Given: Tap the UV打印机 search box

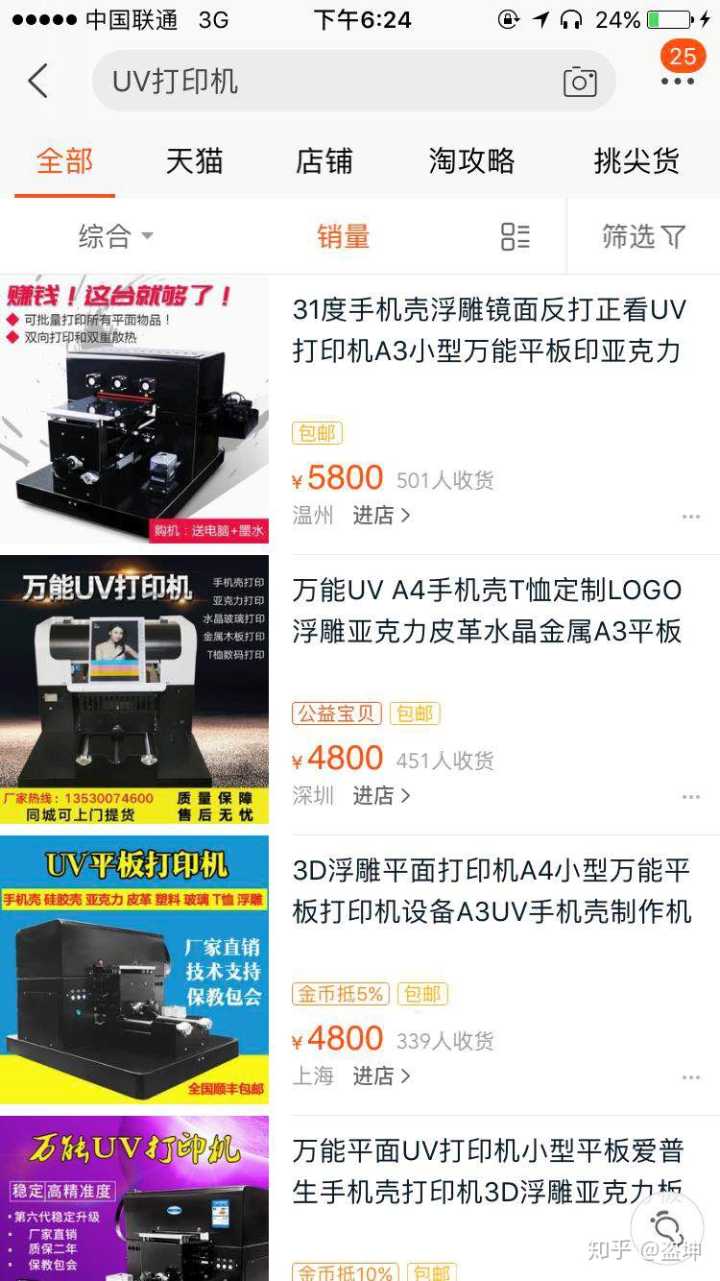Looking at the screenshot, I should (320, 81).
